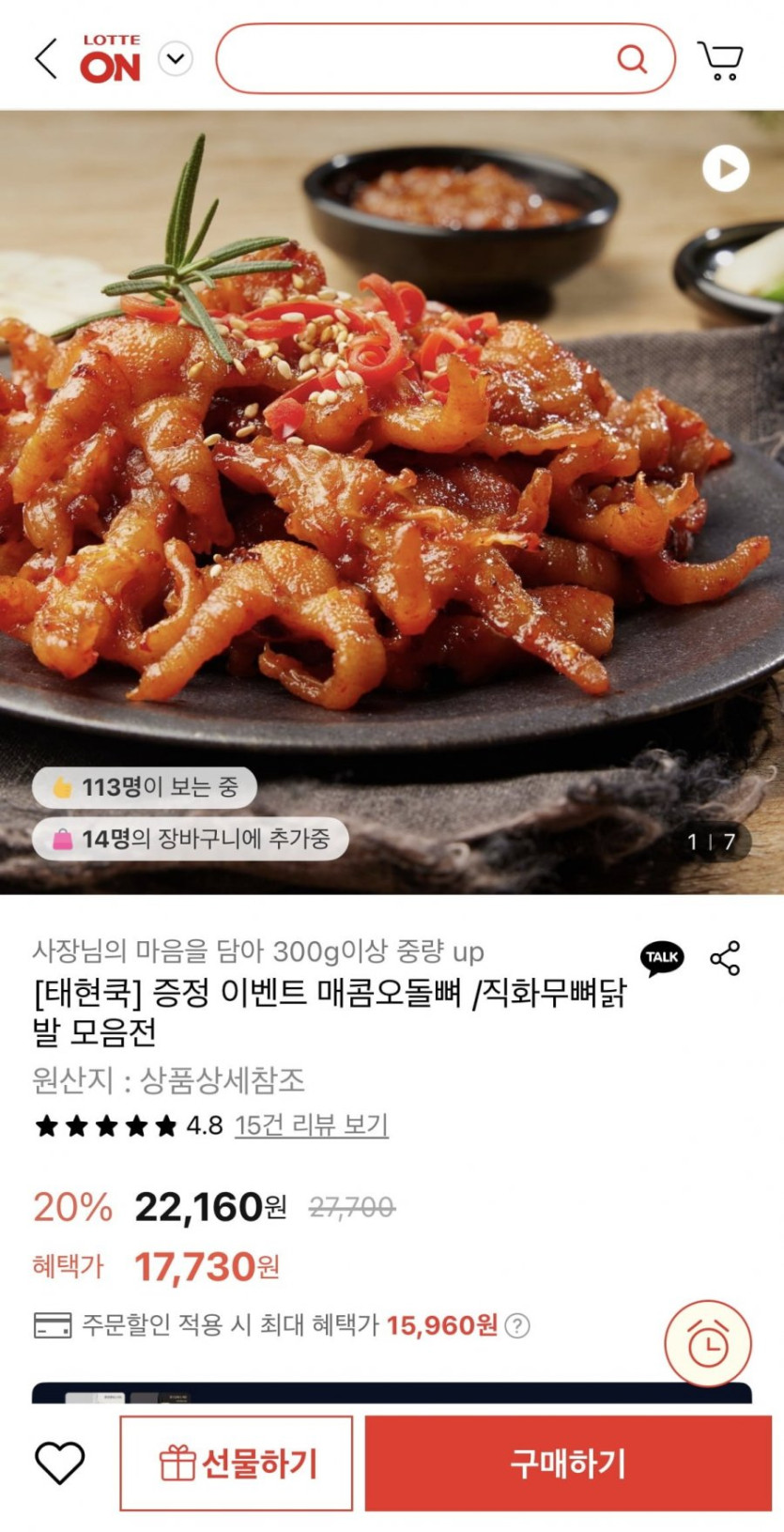Screen dimensions: 784x1532
Task: Add this product to wishlist
Action: point(59,1462)
